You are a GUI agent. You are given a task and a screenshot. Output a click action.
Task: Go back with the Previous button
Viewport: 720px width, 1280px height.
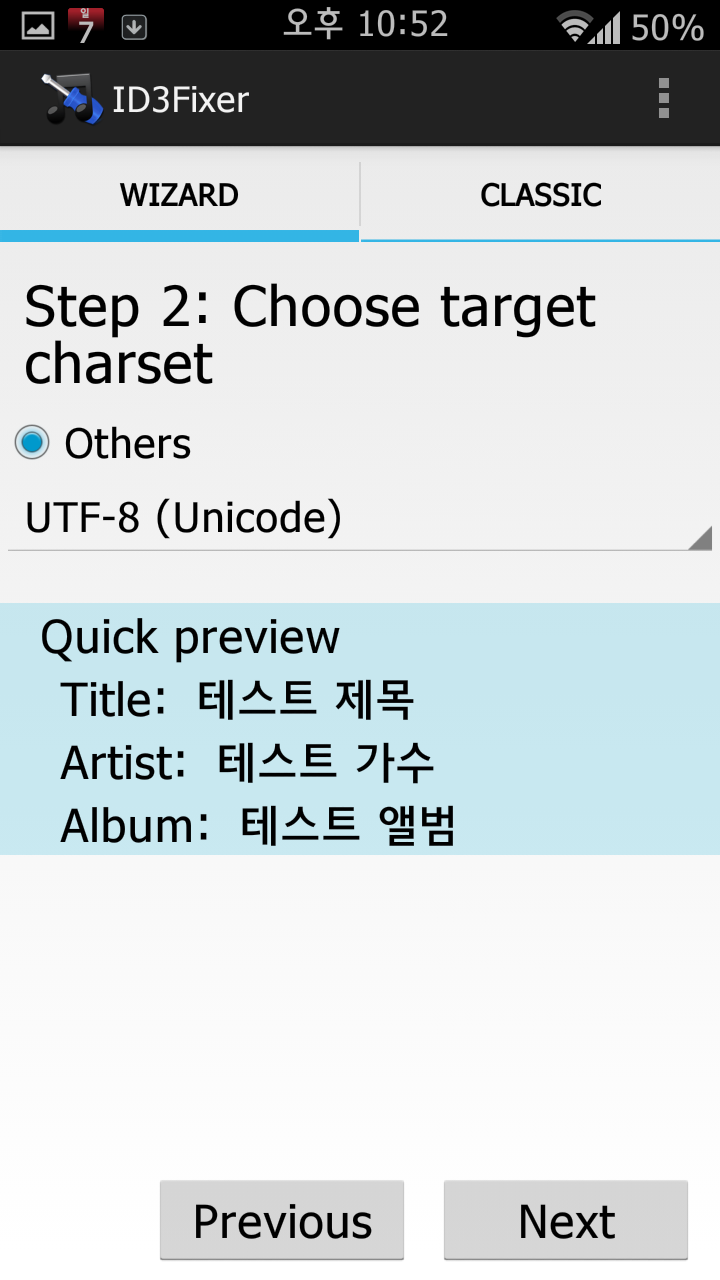tap(282, 1220)
